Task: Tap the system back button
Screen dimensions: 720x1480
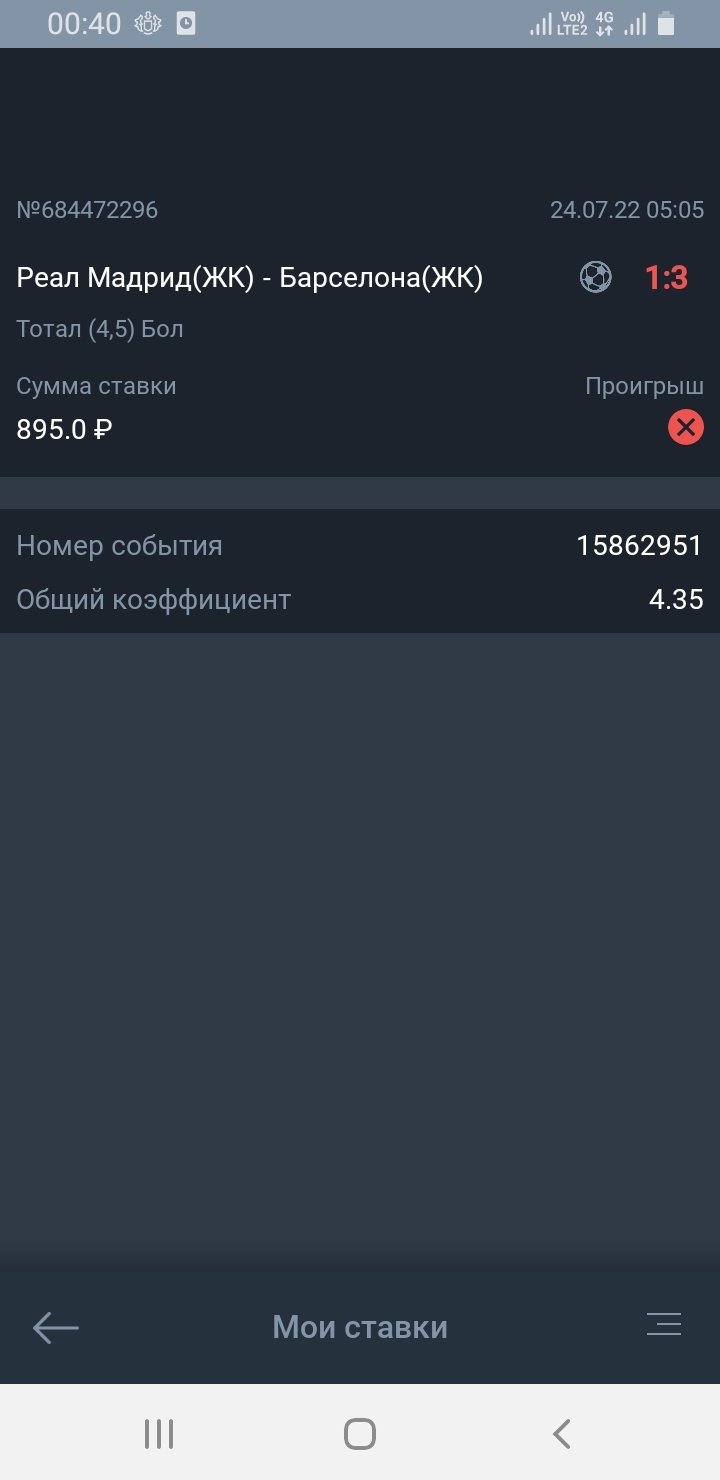Action: click(x=562, y=1433)
